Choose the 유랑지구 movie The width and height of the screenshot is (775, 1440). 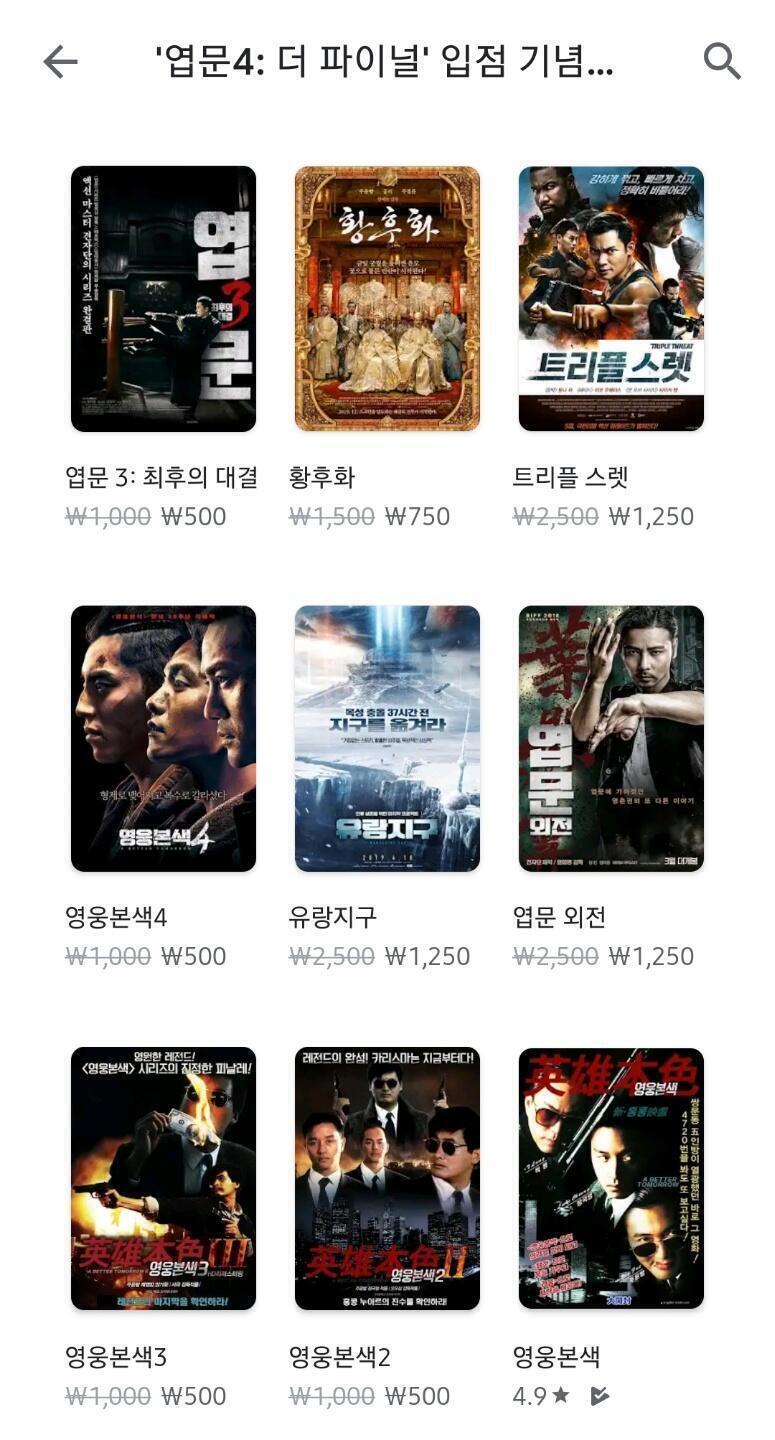pyautogui.click(x=387, y=739)
